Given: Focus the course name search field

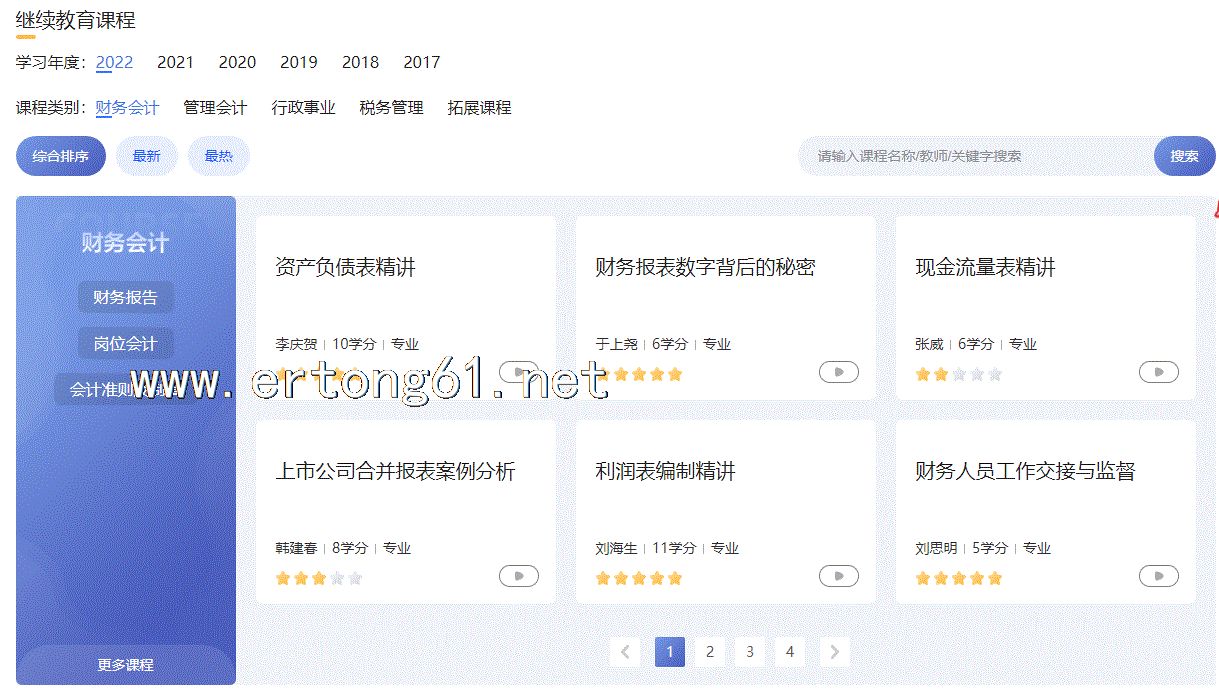Looking at the screenshot, I should point(975,156).
